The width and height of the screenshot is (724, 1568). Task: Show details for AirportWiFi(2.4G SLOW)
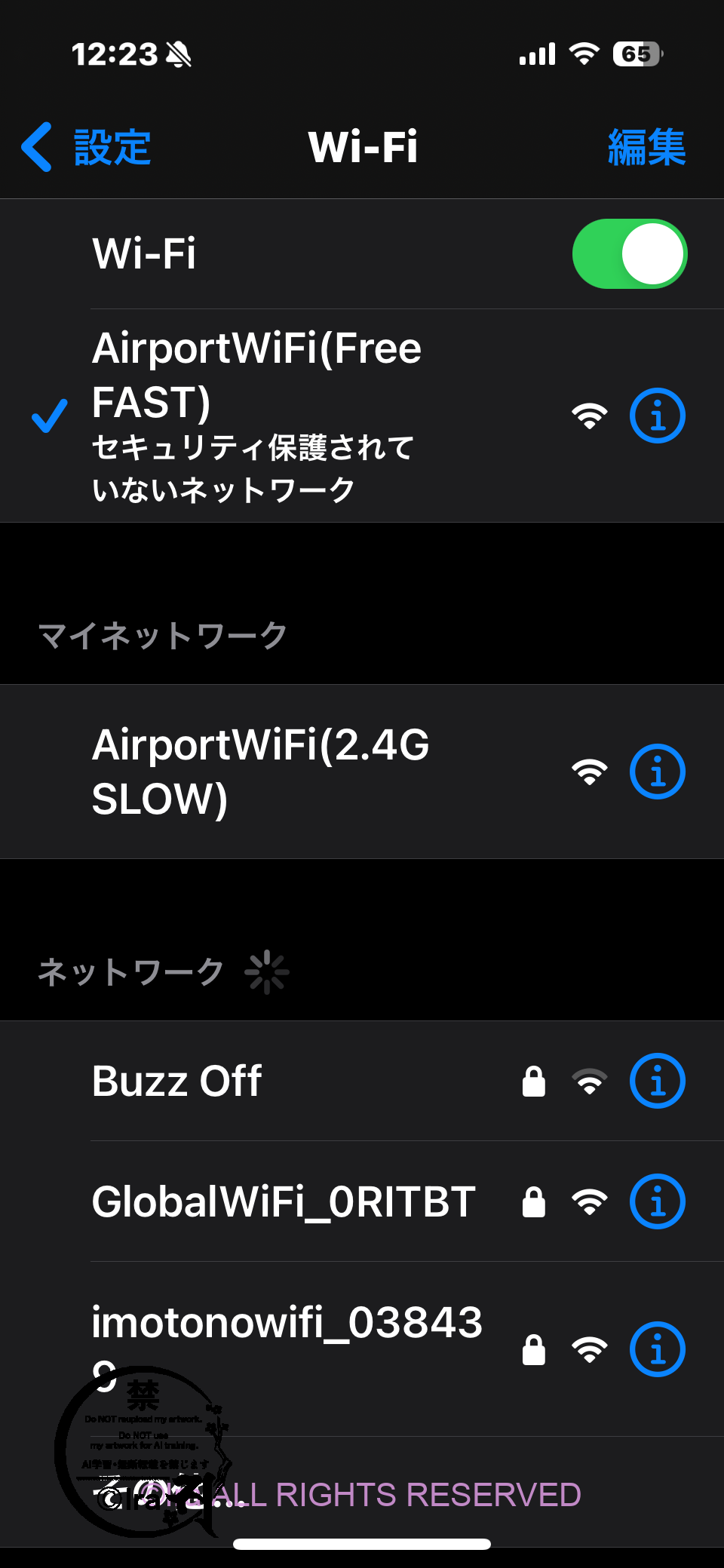(x=657, y=772)
